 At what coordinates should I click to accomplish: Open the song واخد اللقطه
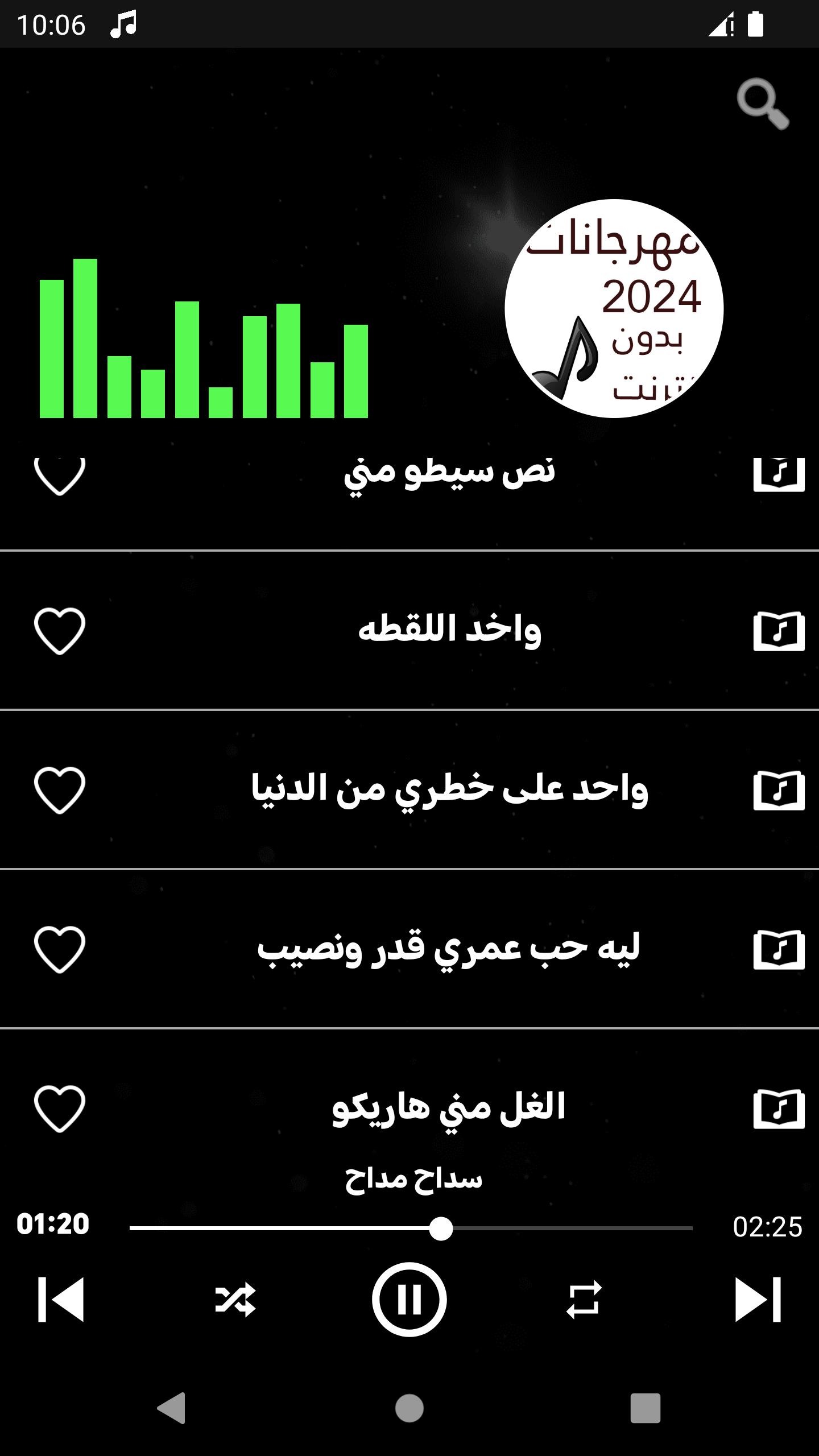click(x=449, y=630)
